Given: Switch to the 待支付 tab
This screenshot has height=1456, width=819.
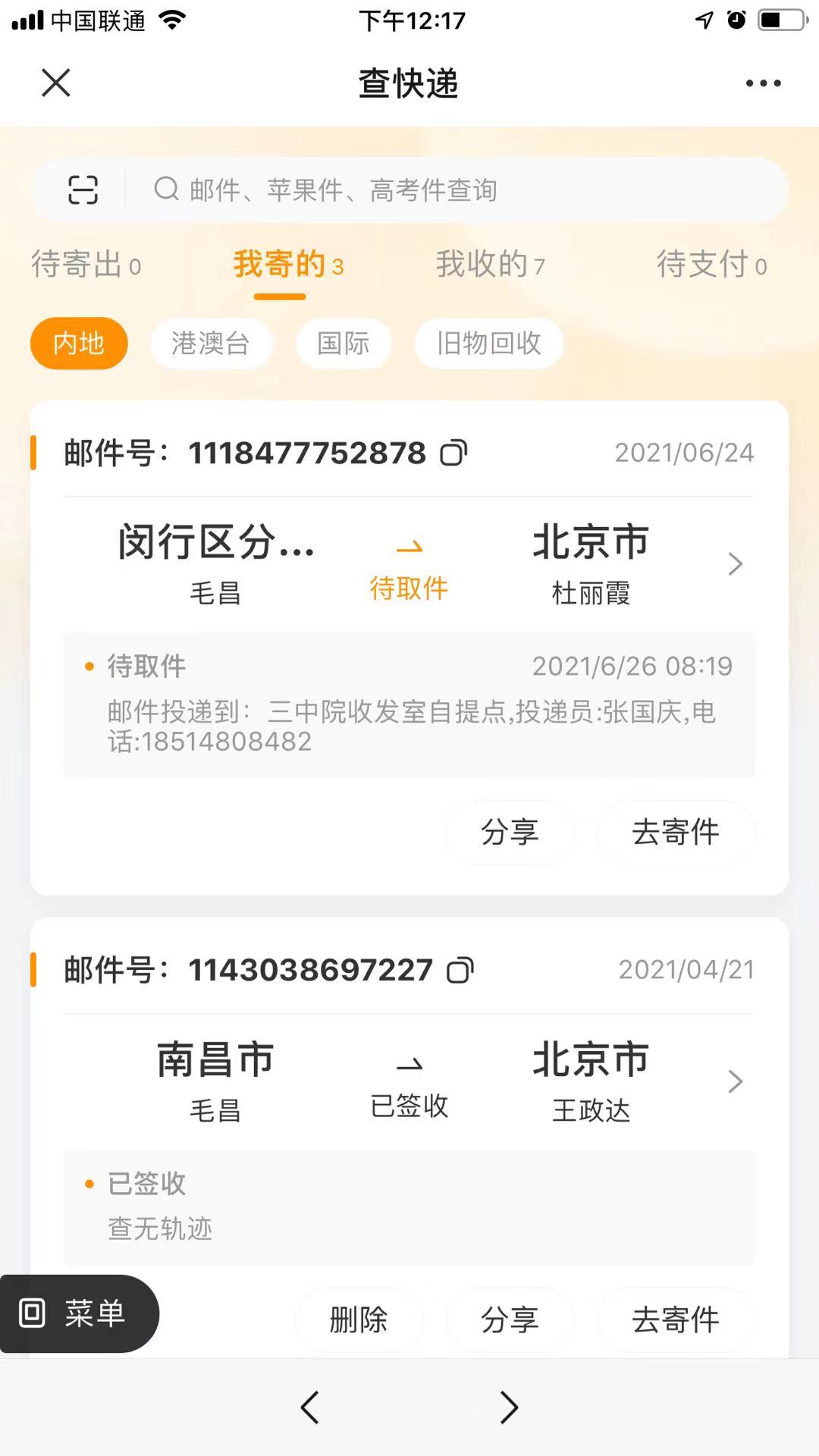Looking at the screenshot, I should tap(711, 265).
